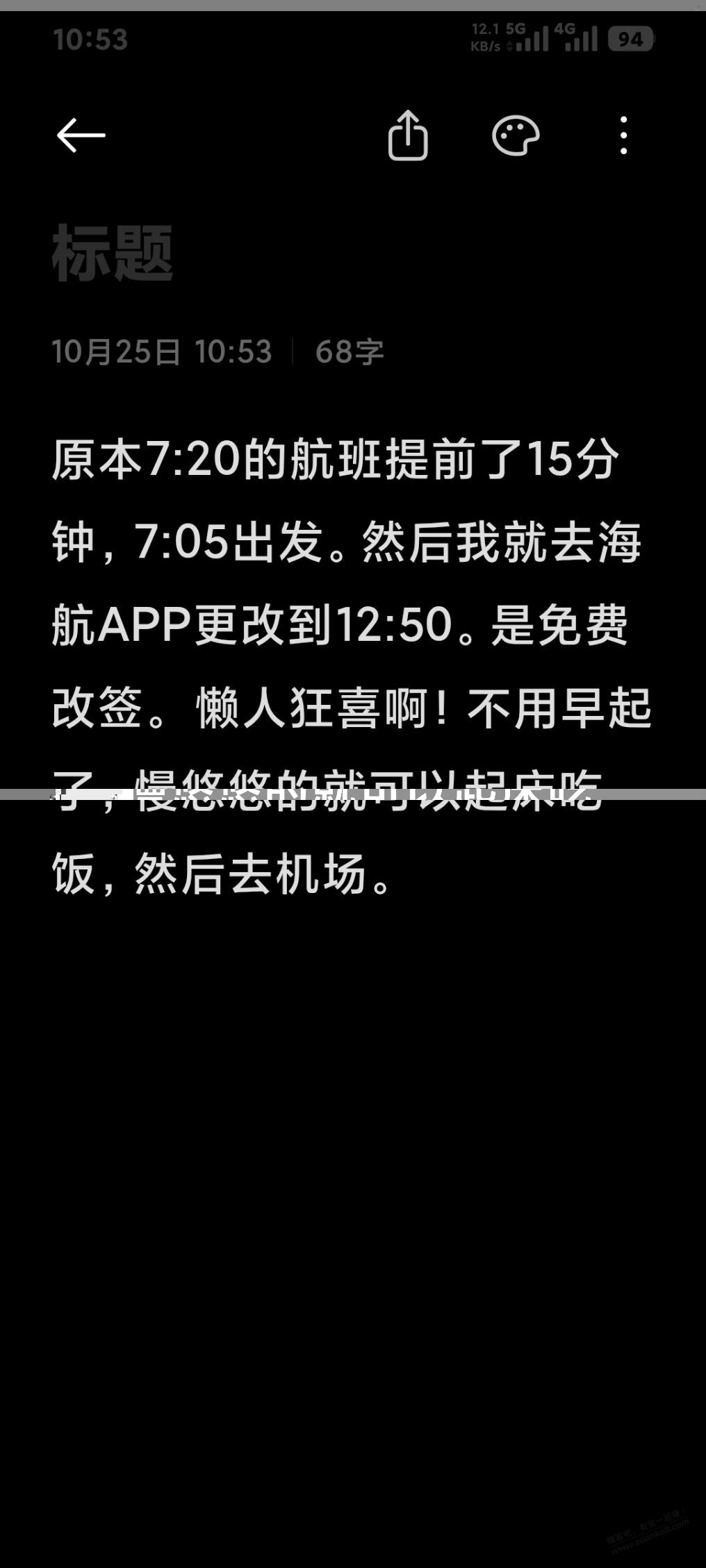
Task: Open the palette theme options
Action: tap(516, 135)
